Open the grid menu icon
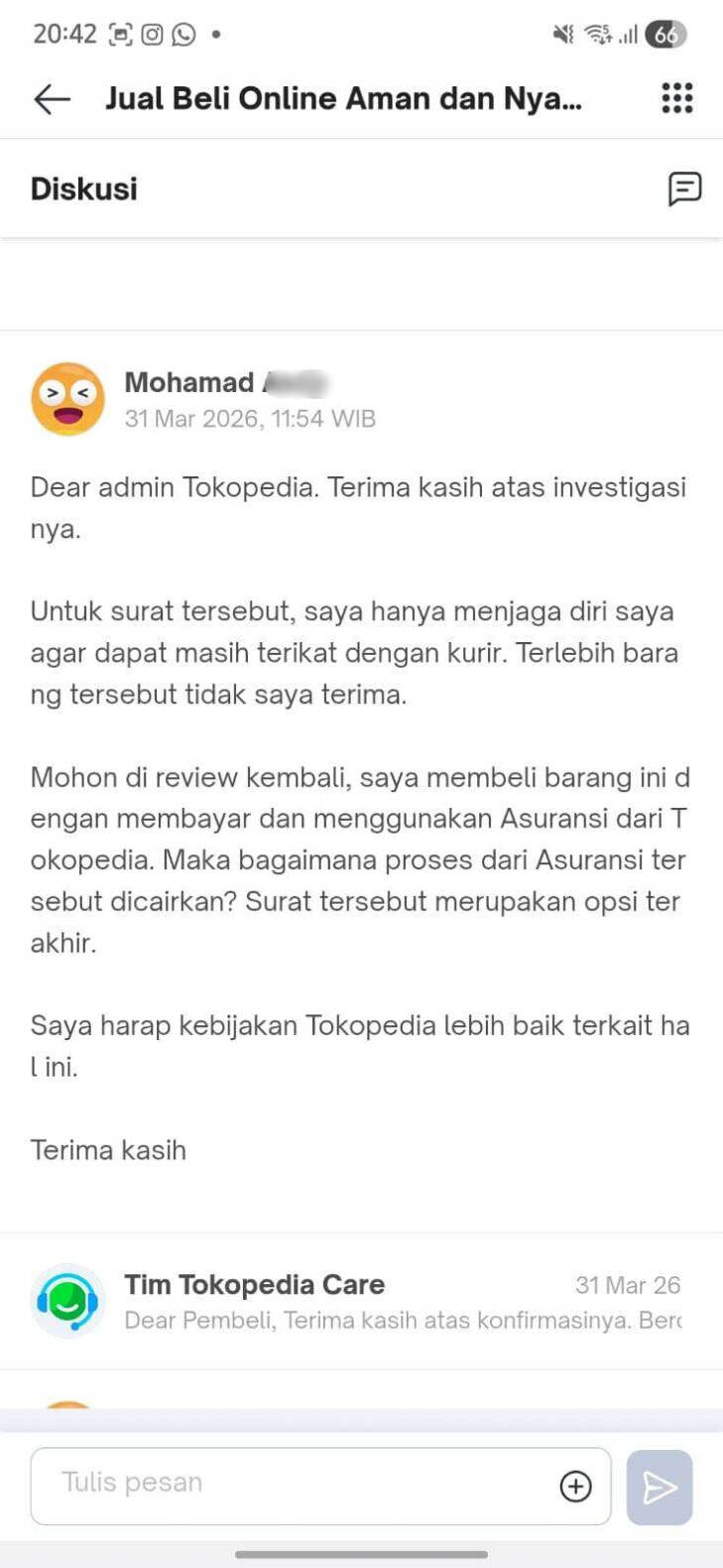 [x=676, y=98]
